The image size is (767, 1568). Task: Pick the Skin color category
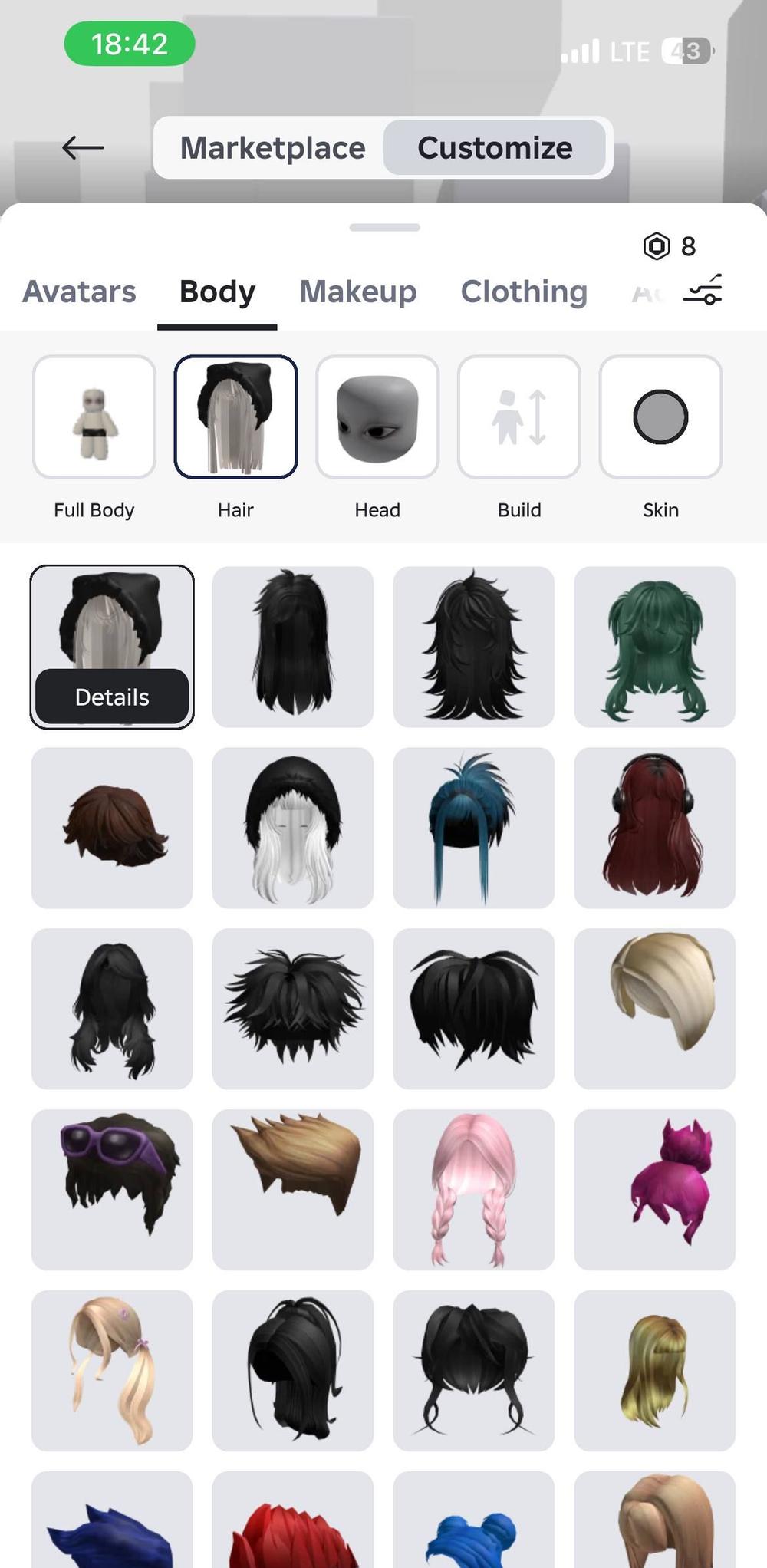point(660,418)
